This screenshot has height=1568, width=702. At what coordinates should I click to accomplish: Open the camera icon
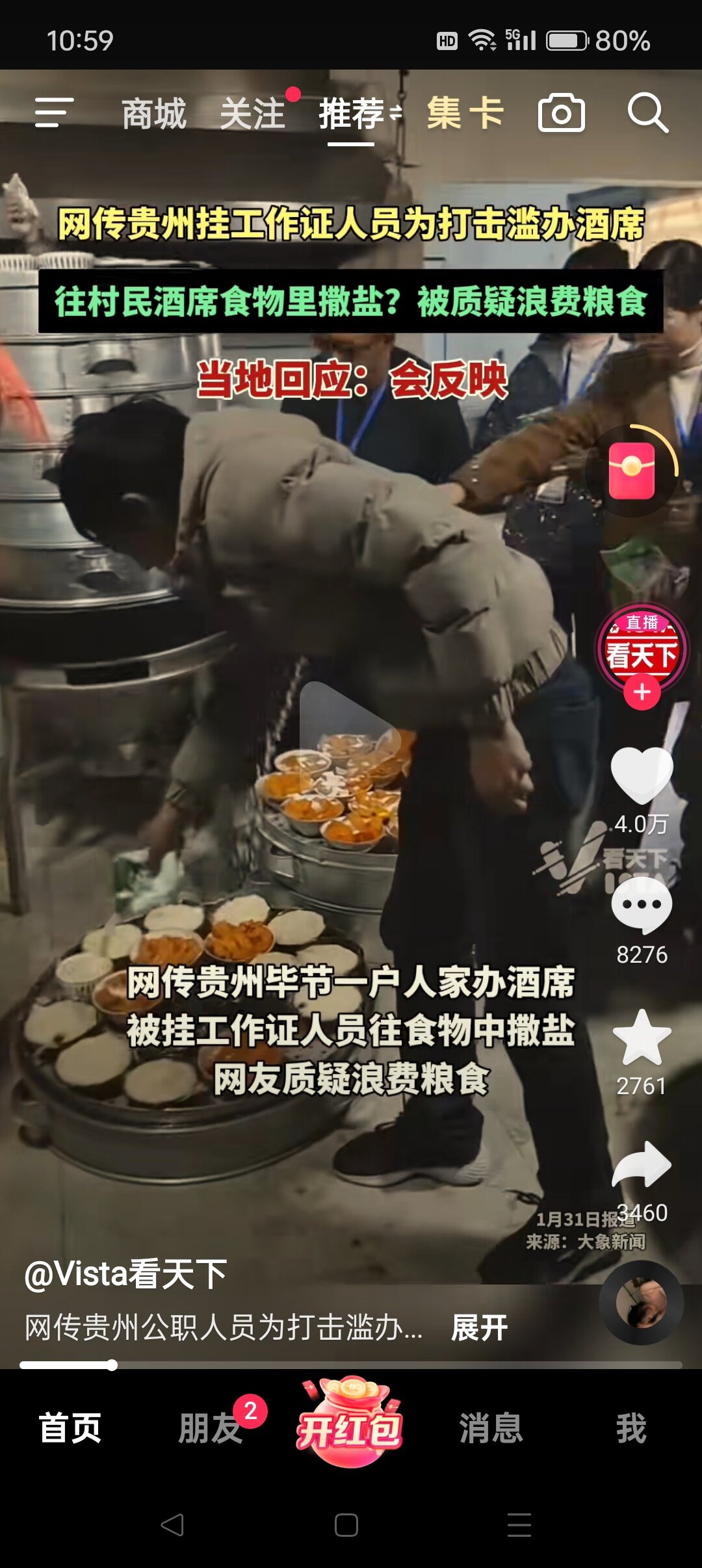(561, 114)
